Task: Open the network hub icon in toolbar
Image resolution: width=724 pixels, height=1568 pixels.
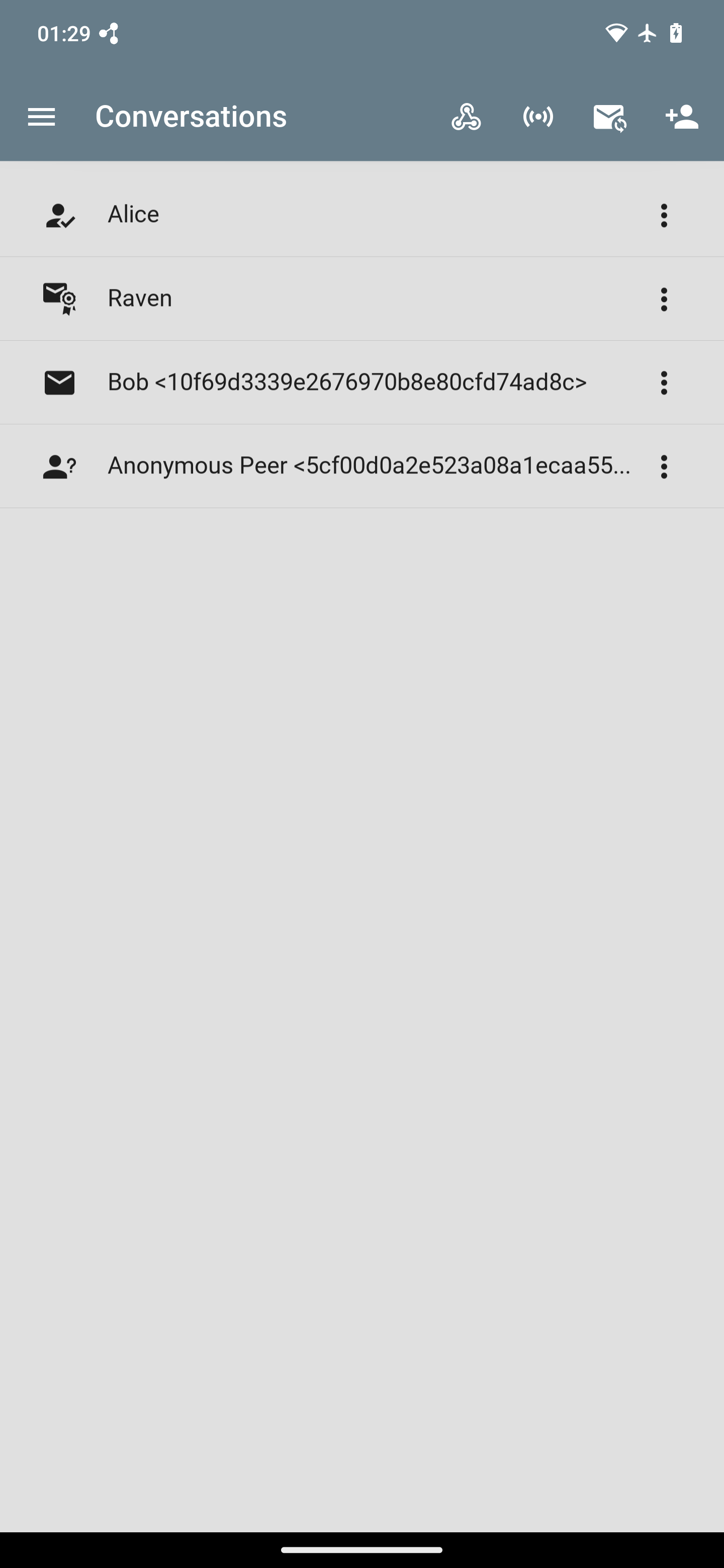Action: tap(466, 117)
